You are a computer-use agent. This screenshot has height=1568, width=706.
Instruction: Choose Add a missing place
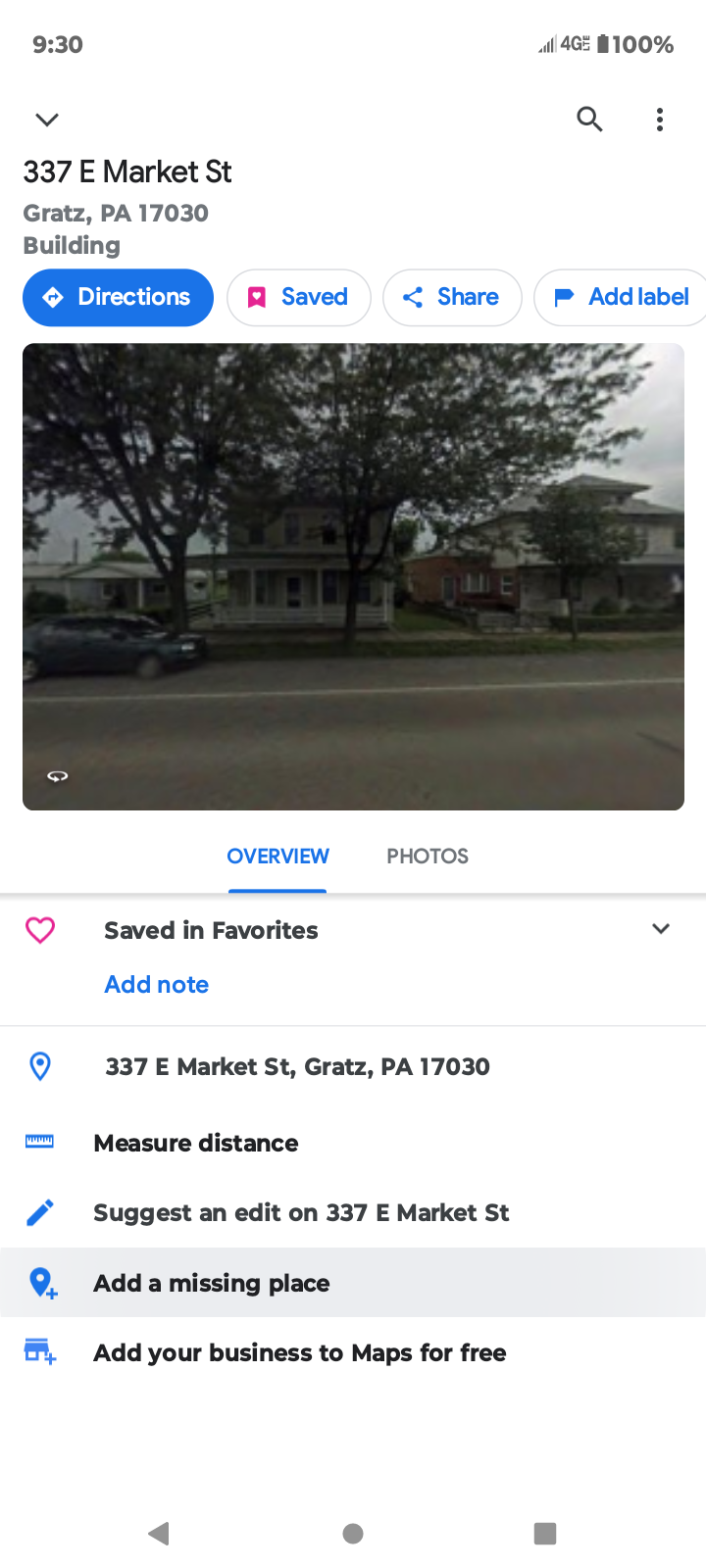point(212,1283)
